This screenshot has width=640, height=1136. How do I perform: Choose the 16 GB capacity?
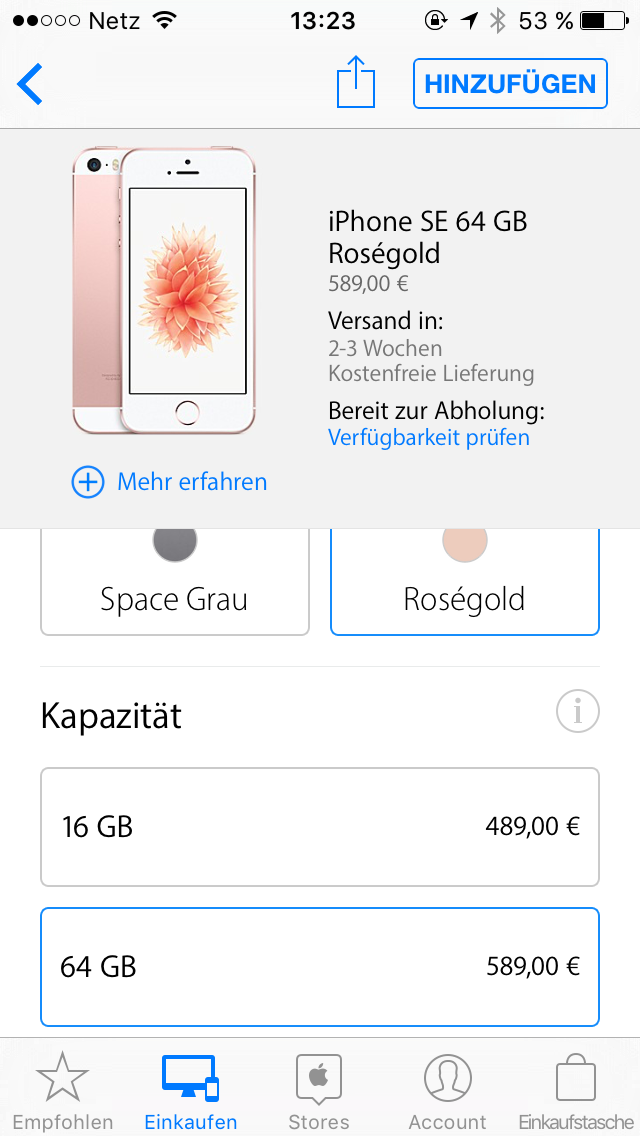[320, 827]
